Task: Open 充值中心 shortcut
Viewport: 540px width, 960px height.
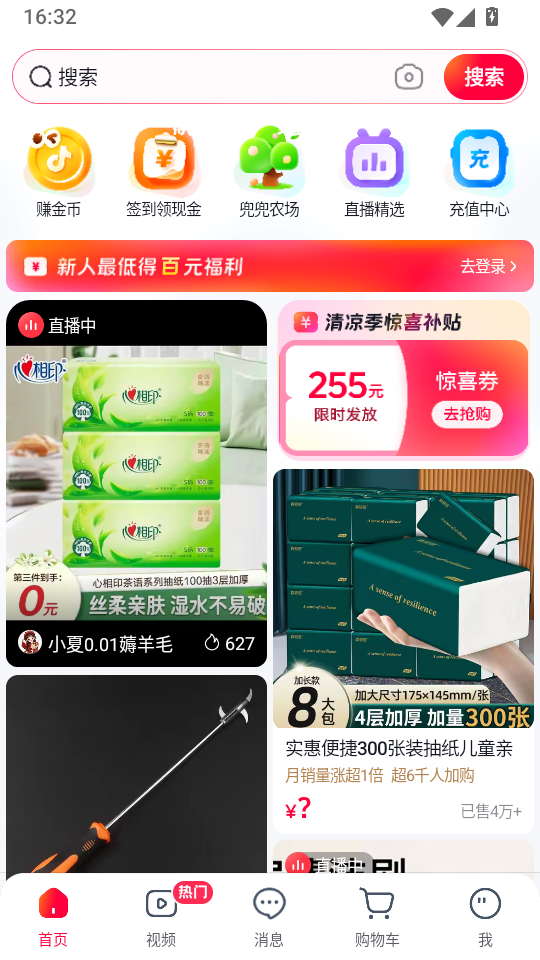Action: (479, 173)
